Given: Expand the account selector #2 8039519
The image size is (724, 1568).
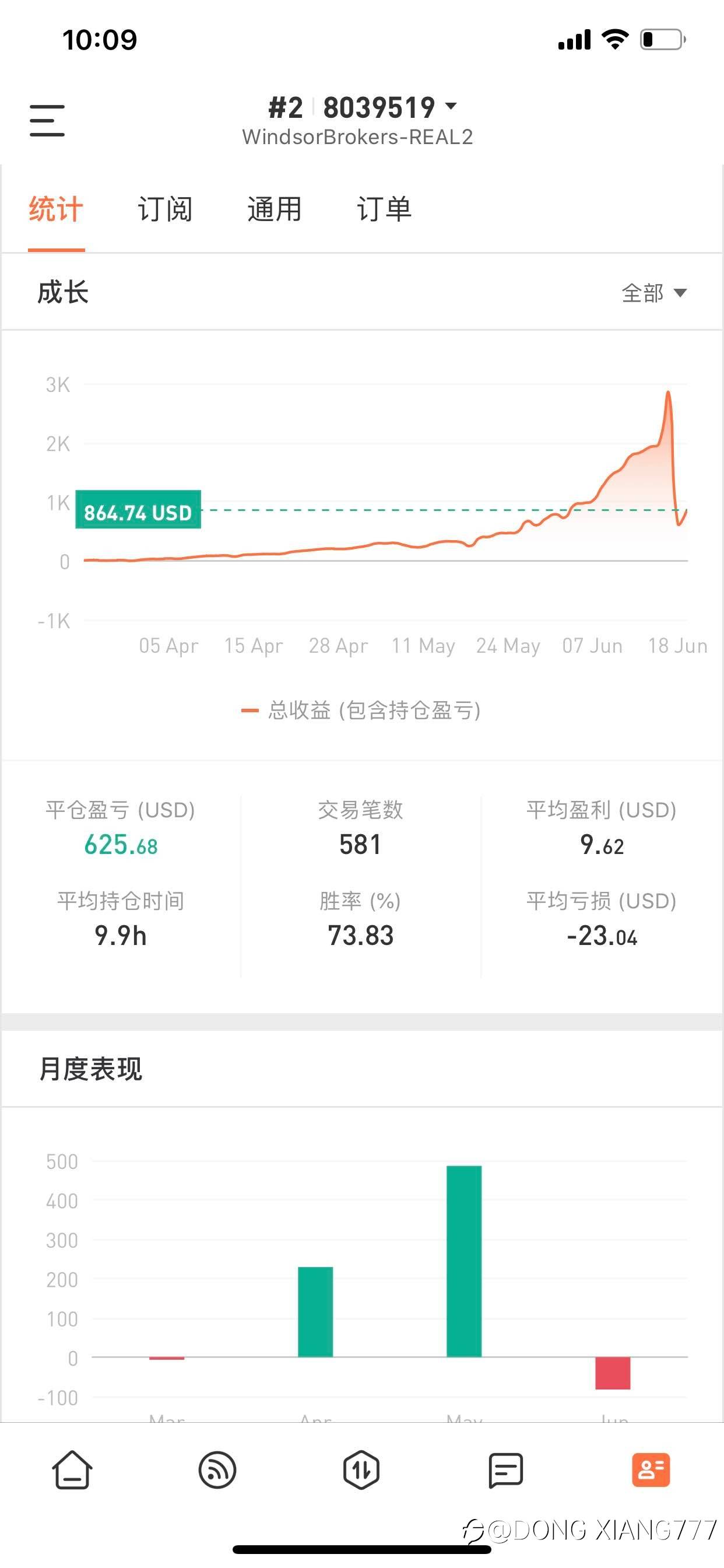Looking at the screenshot, I should tap(363, 108).
